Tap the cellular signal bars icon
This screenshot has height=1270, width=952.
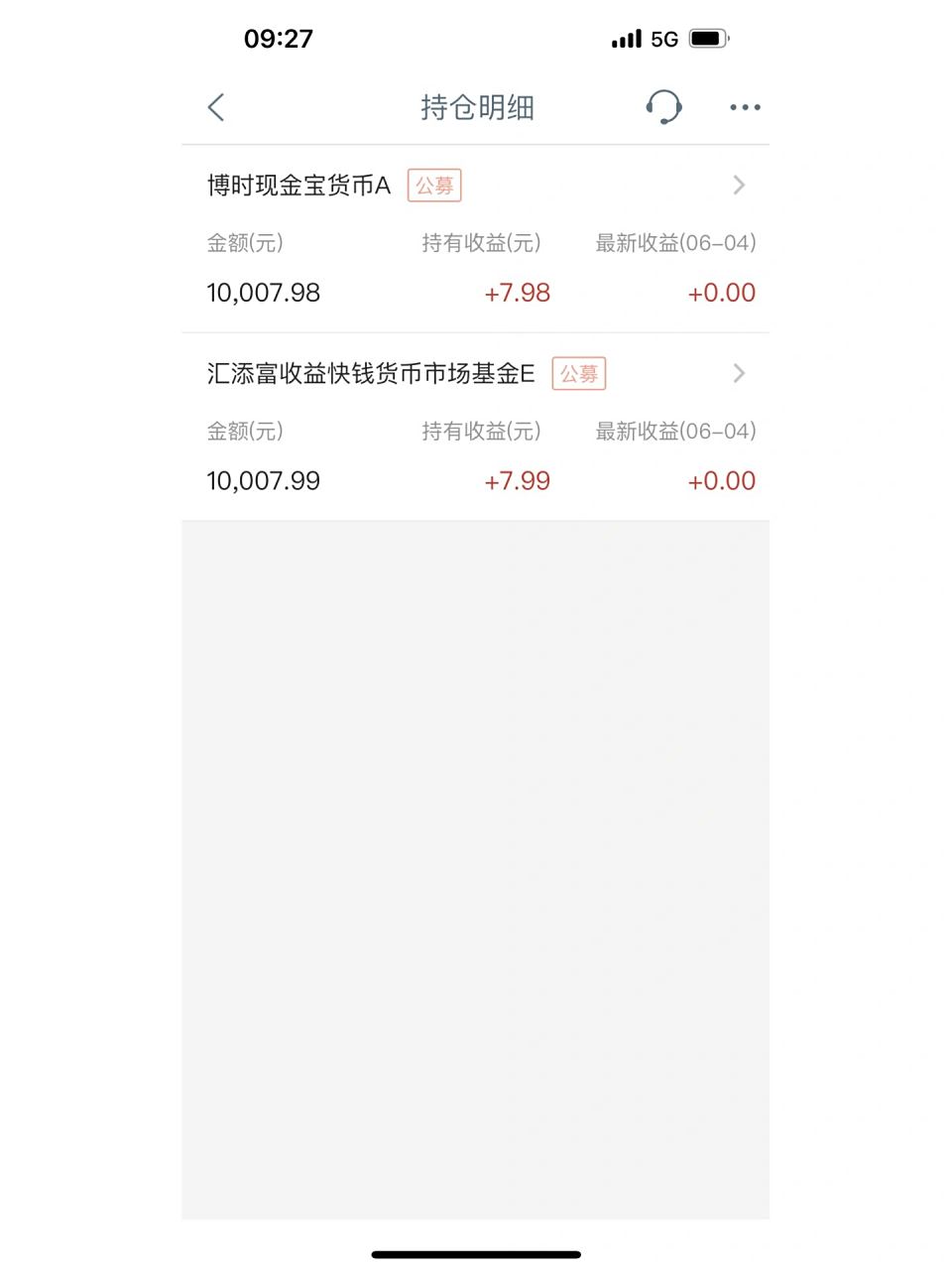pos(626,40)
